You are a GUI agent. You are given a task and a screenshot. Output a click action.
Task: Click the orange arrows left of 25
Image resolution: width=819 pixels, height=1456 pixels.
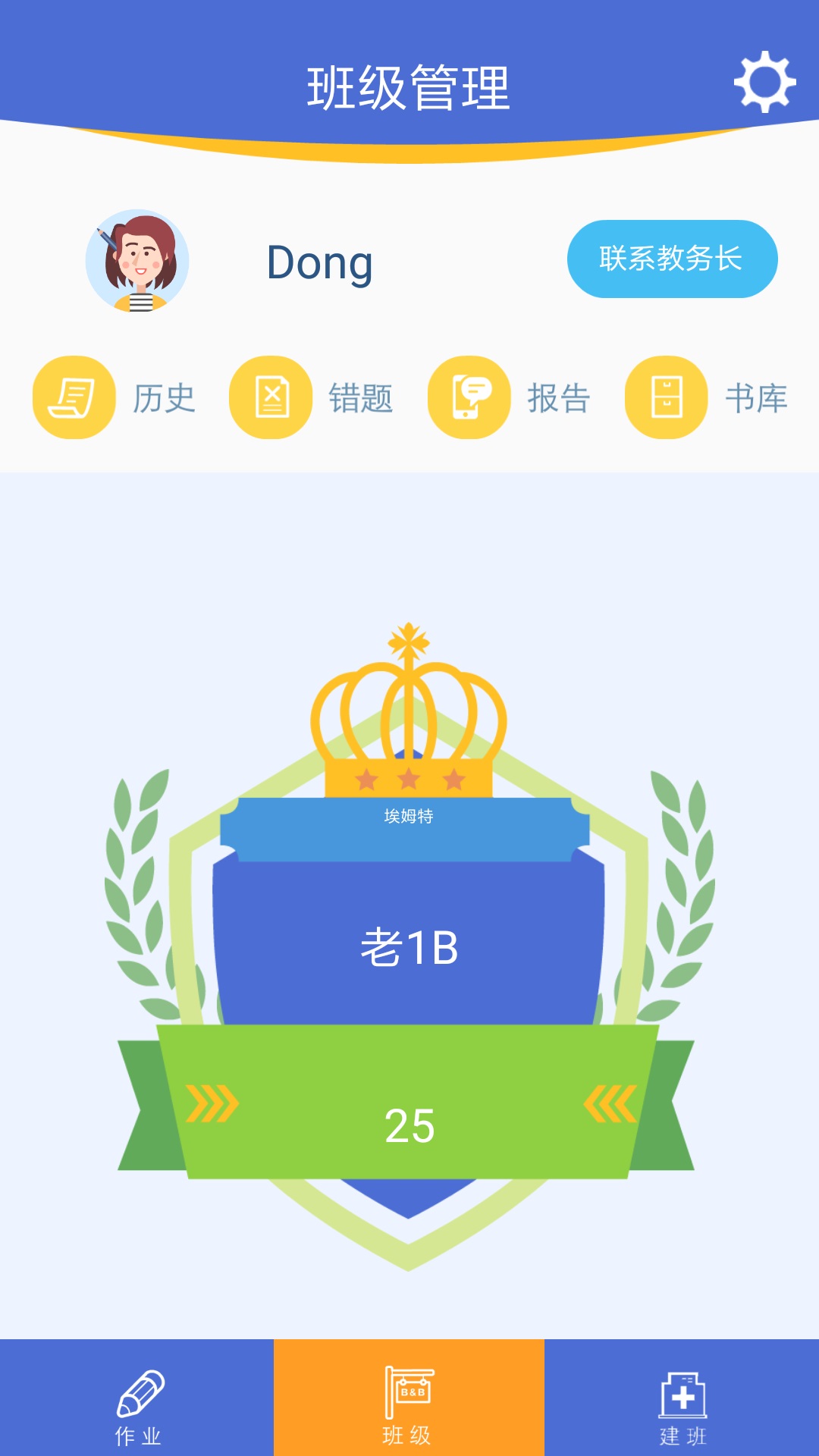tap(211, 1103)
